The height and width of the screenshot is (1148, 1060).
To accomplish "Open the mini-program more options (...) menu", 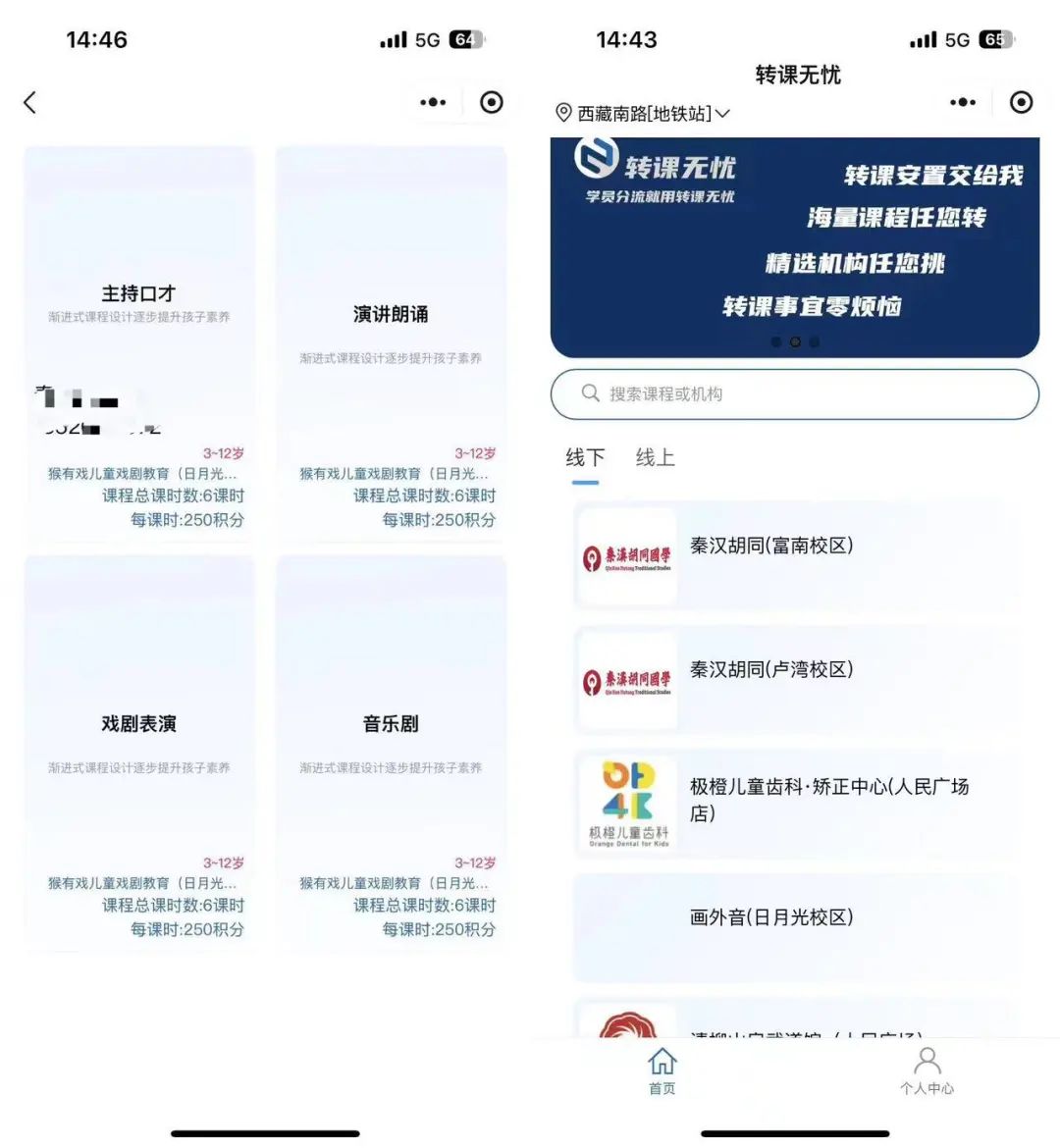I will (963, 102).
